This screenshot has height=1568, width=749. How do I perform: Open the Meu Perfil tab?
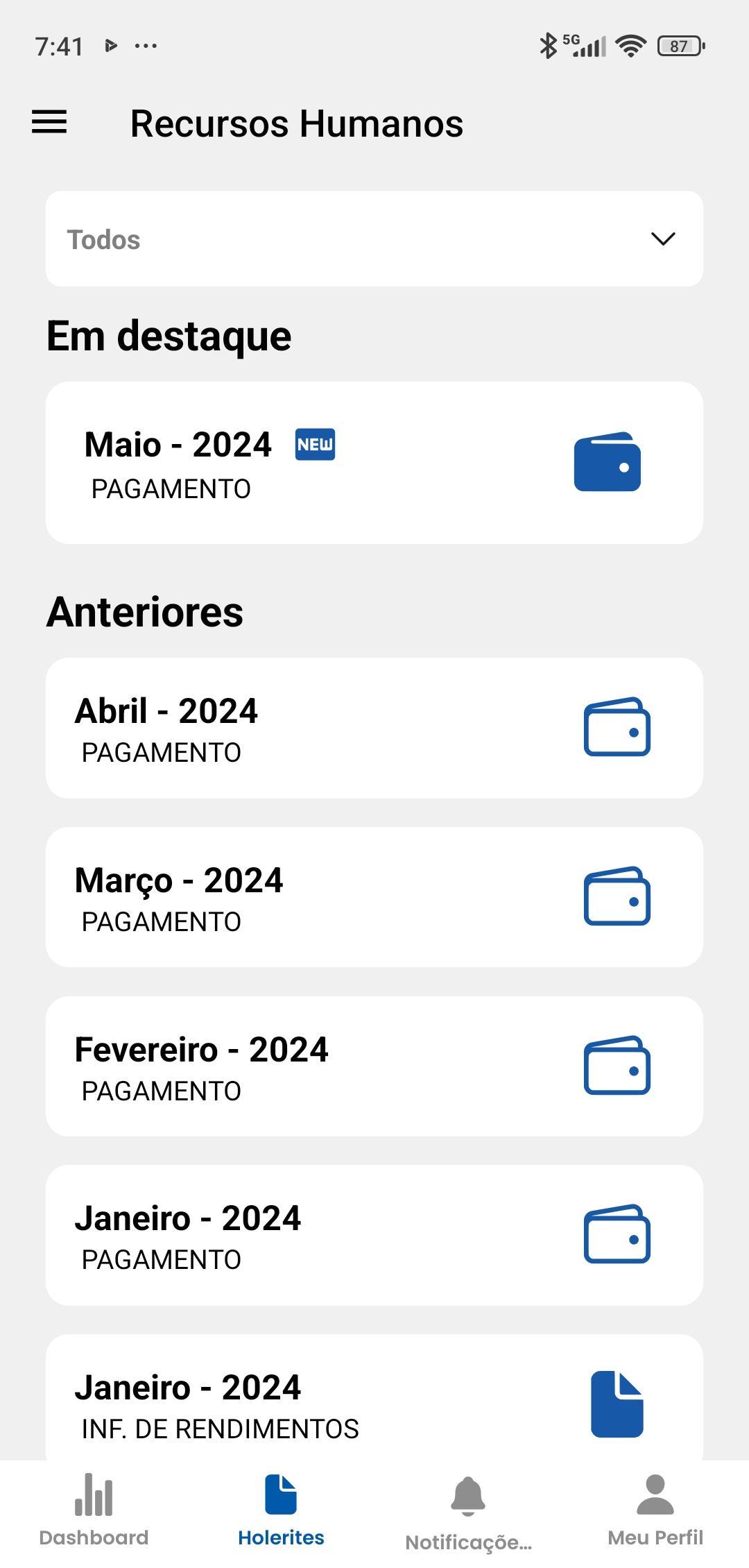(655, 1511)
